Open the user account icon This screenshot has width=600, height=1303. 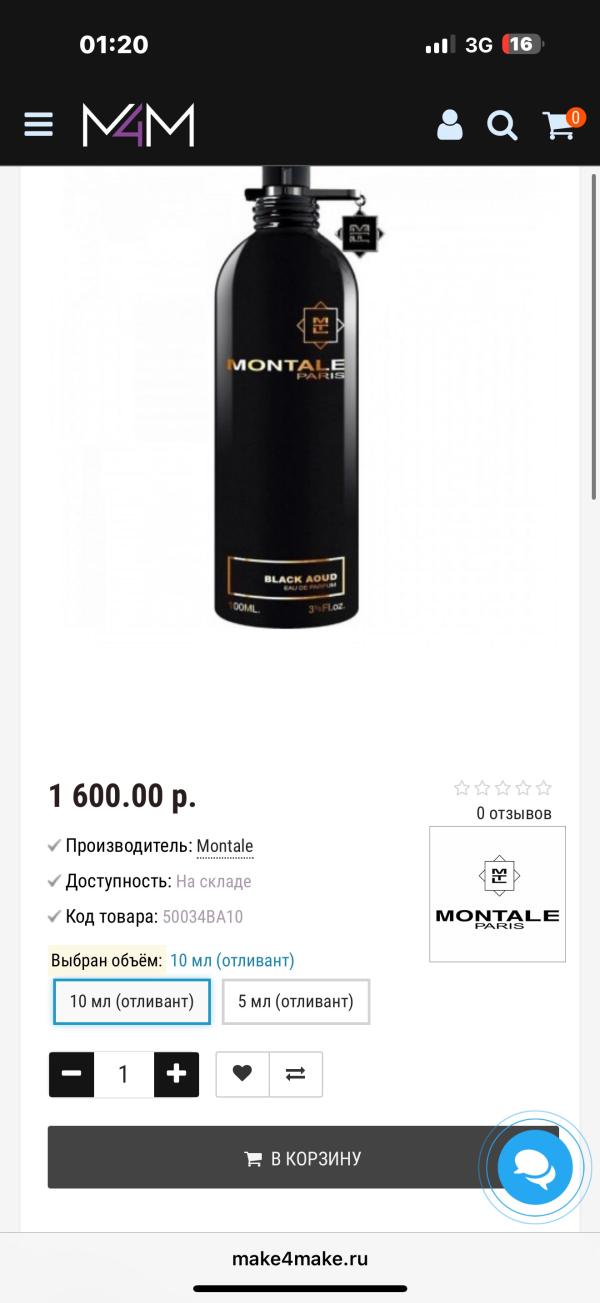coord(450,125)
